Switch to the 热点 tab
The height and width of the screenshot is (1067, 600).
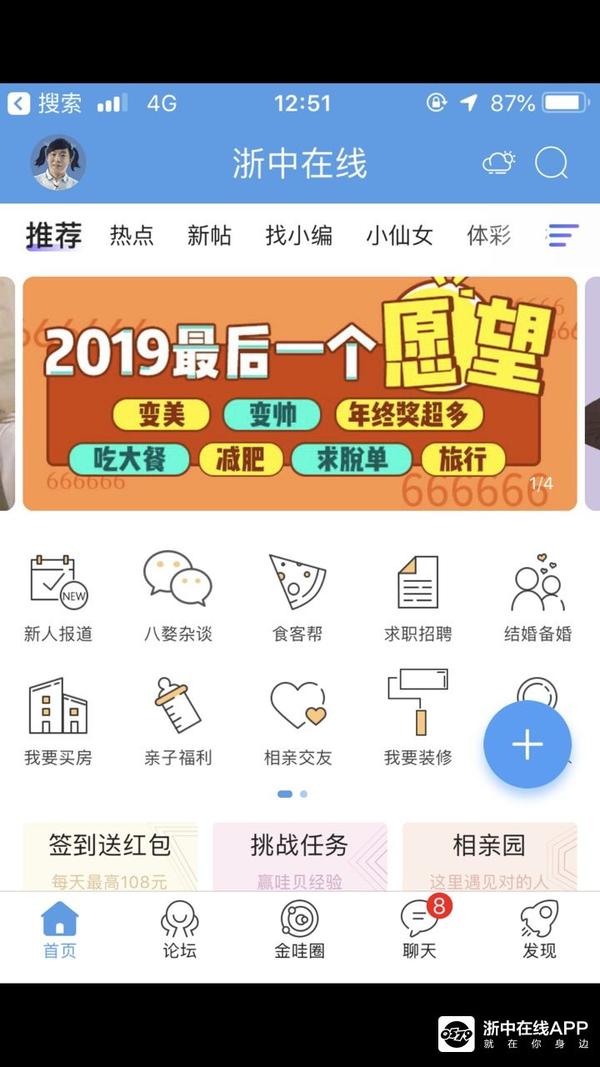[131, 236]
